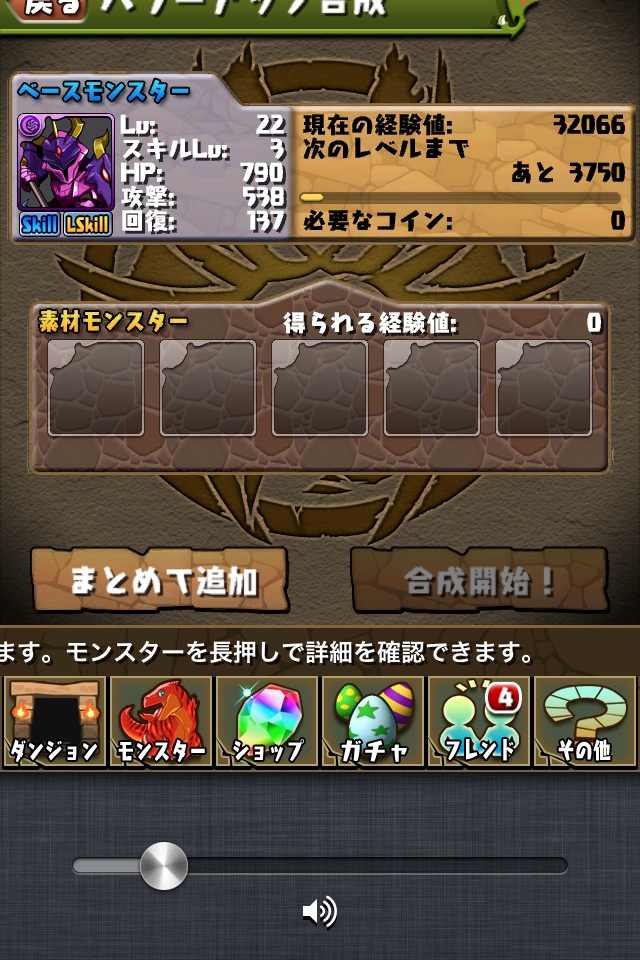Screen dimensions: 640x960
Task: Open the ダンジョン tab
Action: [x=53, y=721]
